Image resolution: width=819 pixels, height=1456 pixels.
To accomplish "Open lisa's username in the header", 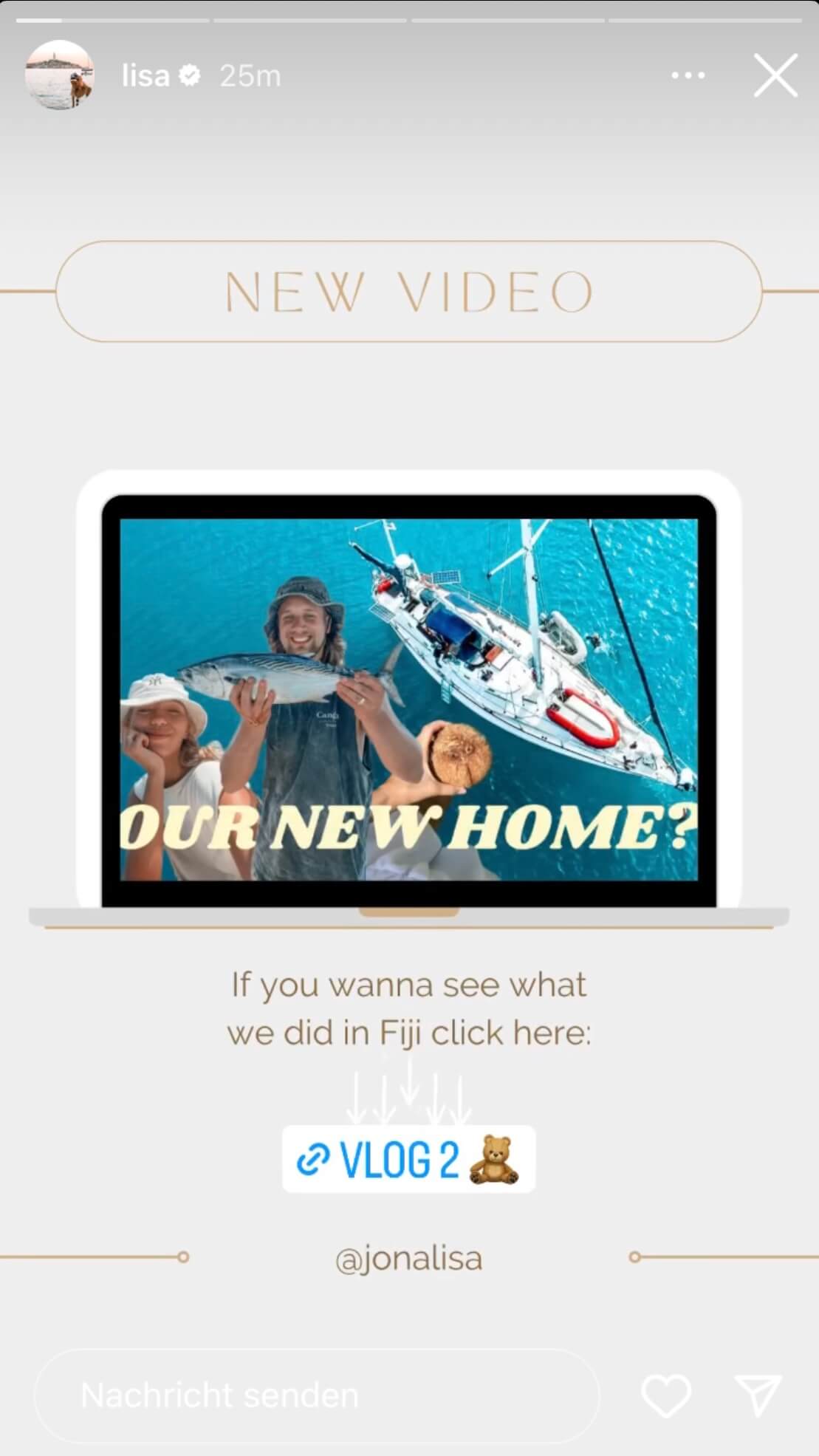I will pyautogui.click(x=145, y=75).
